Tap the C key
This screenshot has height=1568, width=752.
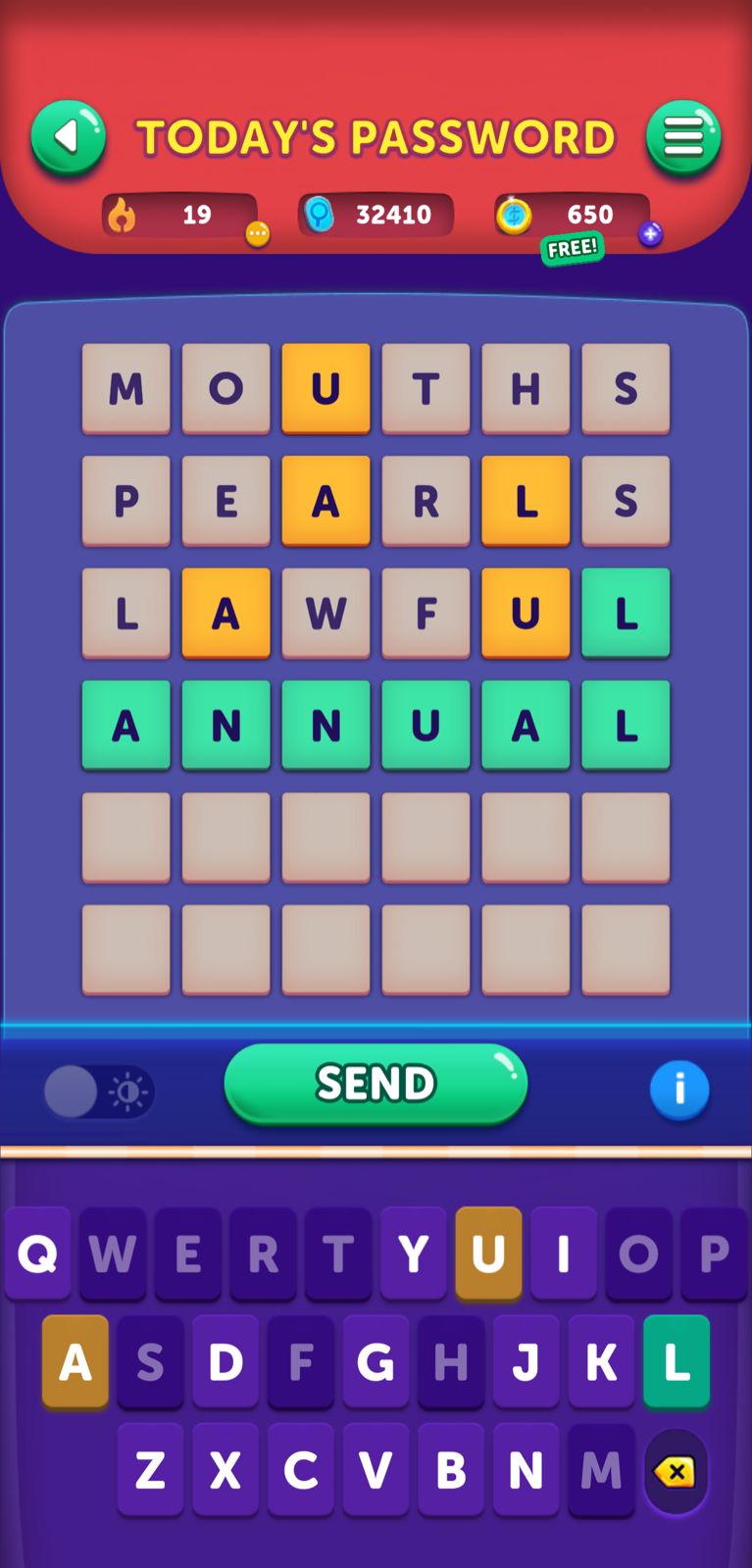point(300,1470)
